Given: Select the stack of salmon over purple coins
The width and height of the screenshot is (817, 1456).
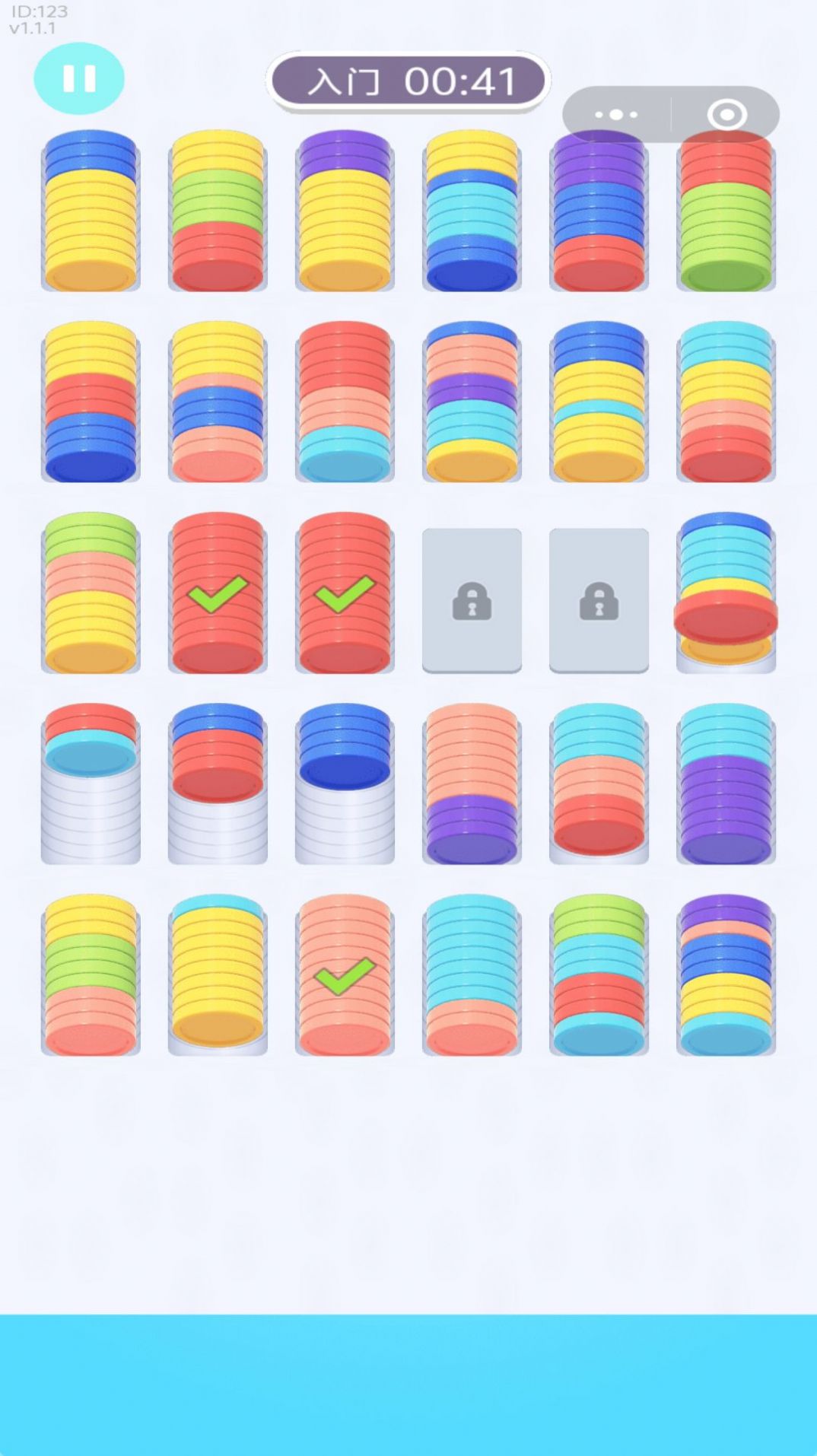Looking at the screenshot, I should (x=472, y=784).
